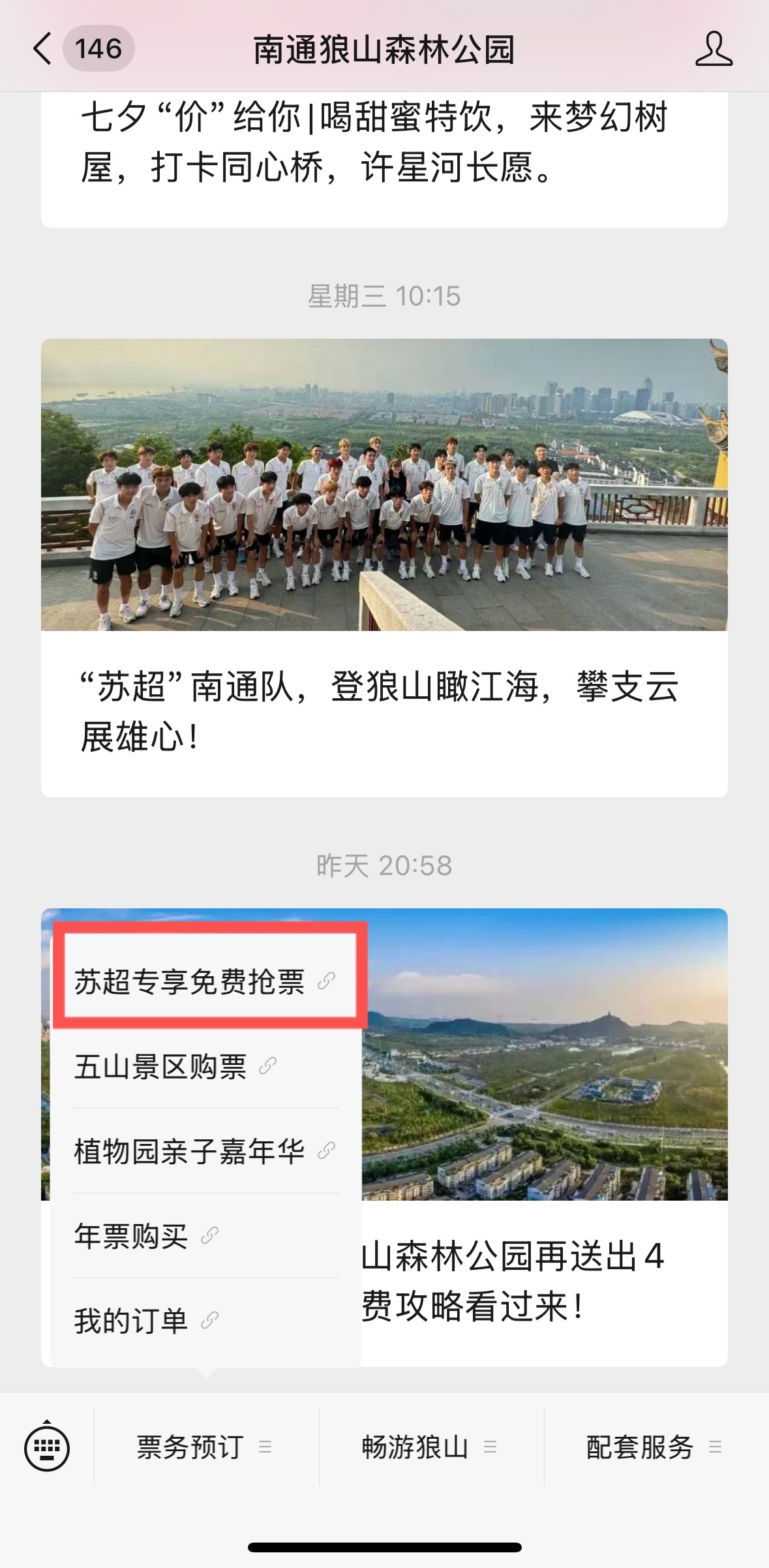Open the account profile icon
Image resolution: width=769 pixels, height=1568 pixels.
click(x=714, y=49)
